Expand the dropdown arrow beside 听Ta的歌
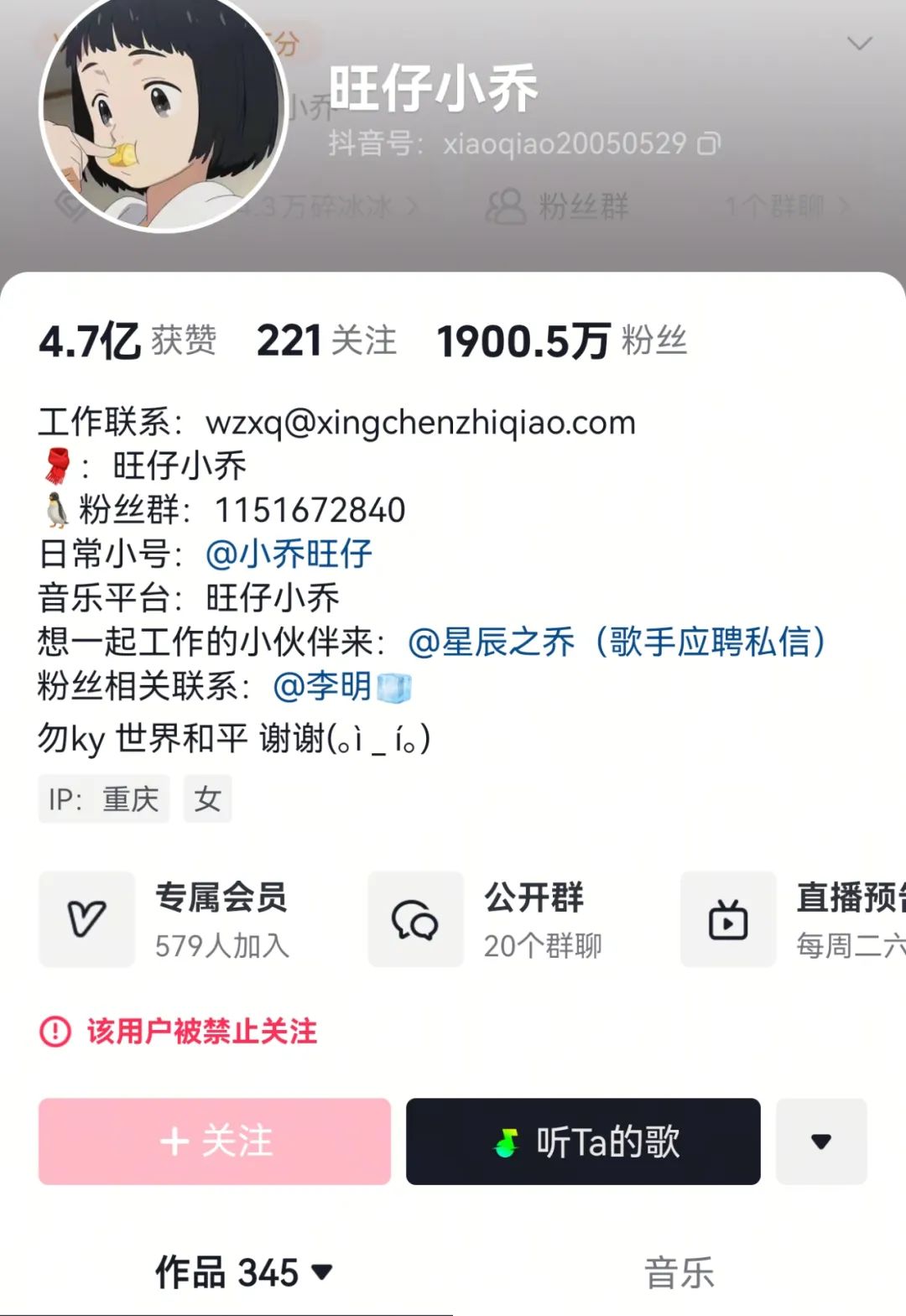Screen dimensions: 906x1316 tap(821, 1142)
